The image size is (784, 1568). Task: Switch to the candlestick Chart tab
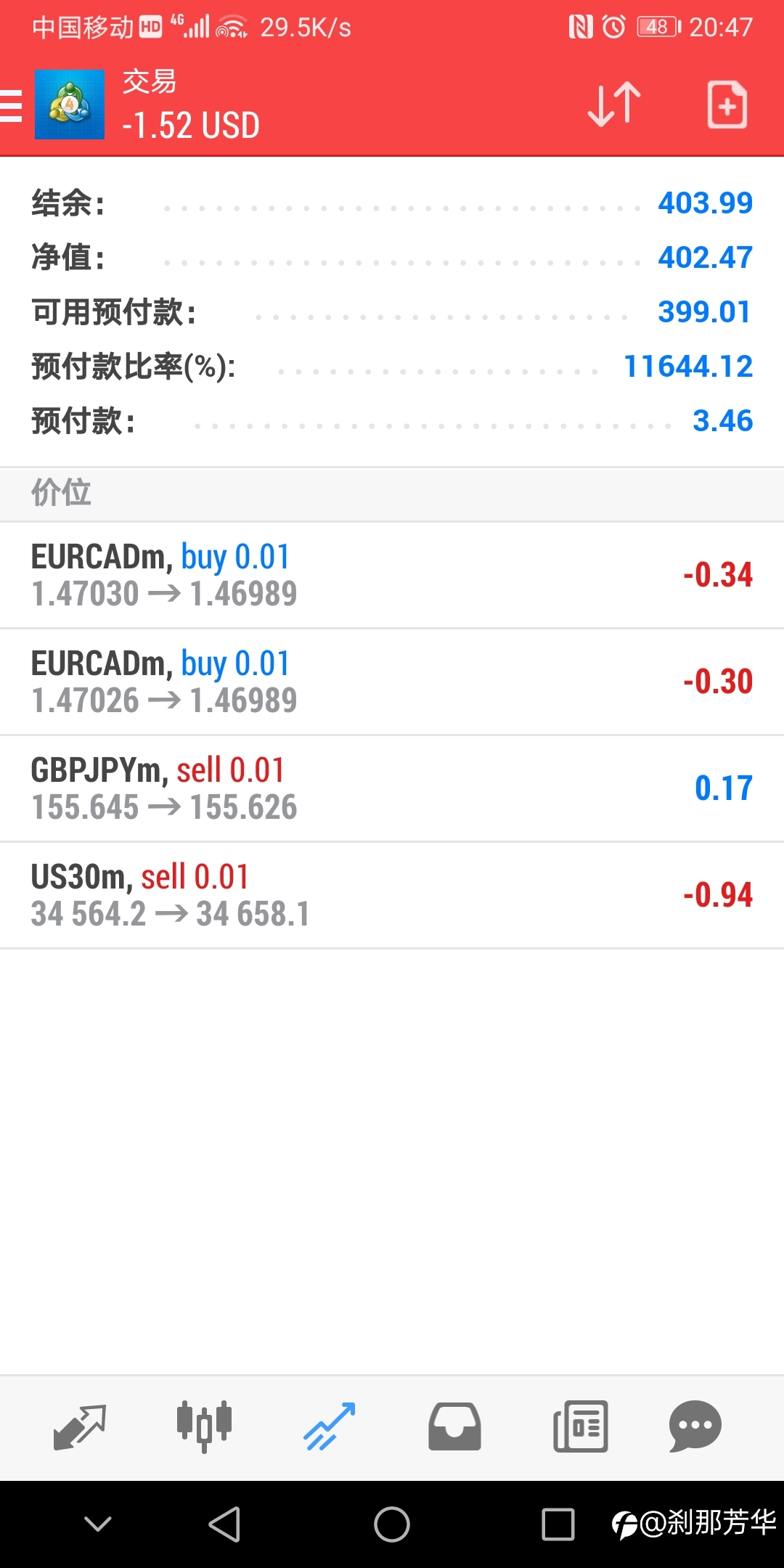coord(204,1426)
